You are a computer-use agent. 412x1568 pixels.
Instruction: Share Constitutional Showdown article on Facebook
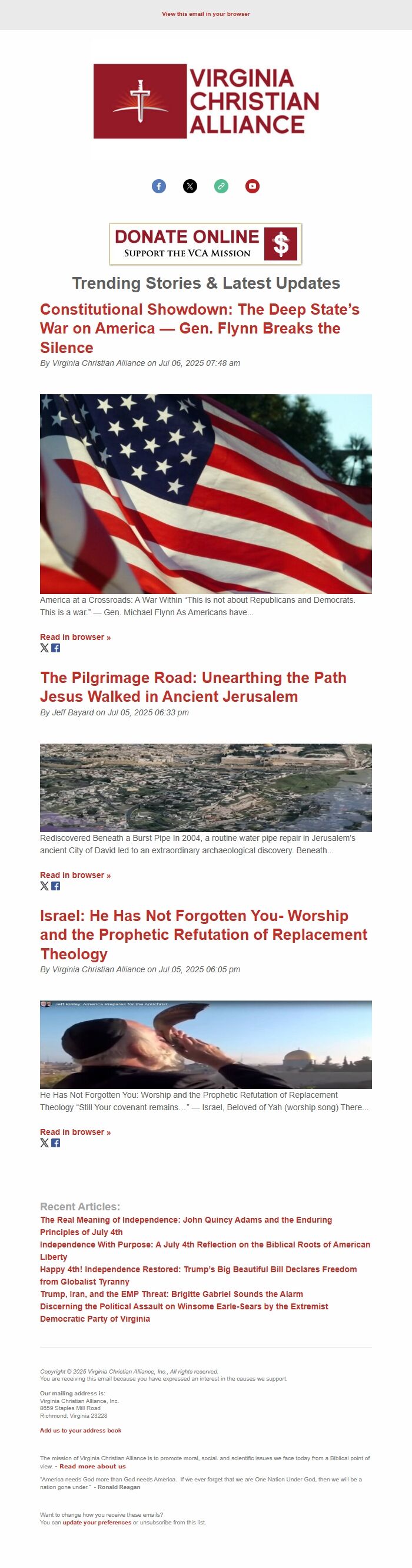[x=56, y=648]
